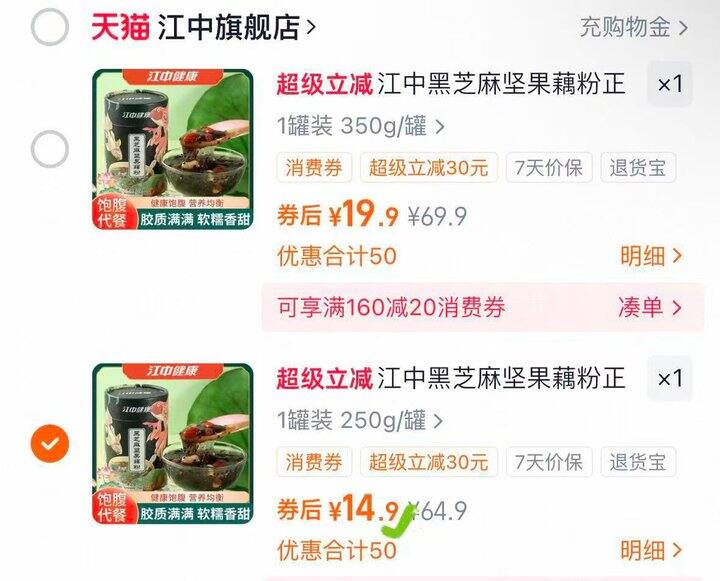The image size is (720, 581).
Task: View 明细 for the 14.9 item
Action: point(651,549)
